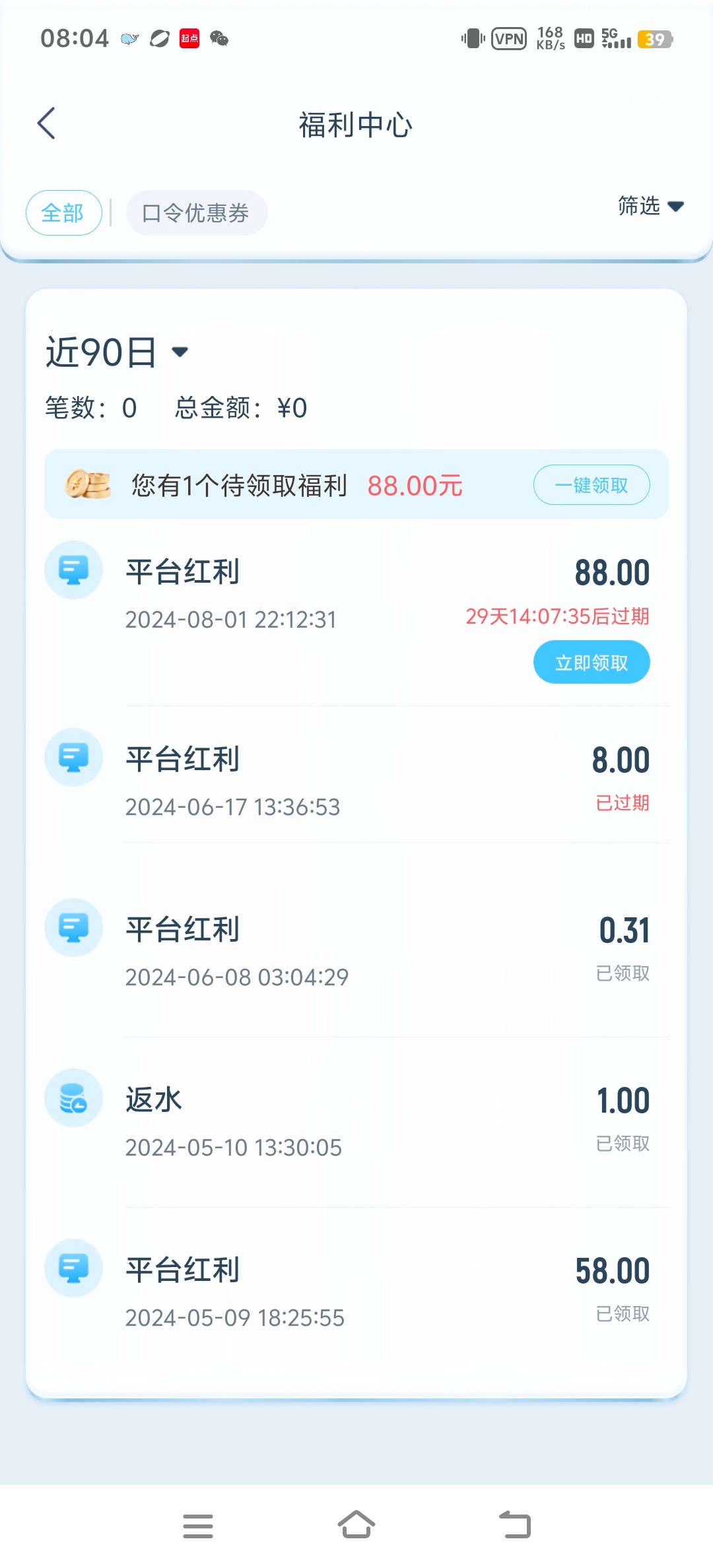The height and width of the screenshot is (1568, 713).
Task: Open the system home button
Action: click(356, 1525)
